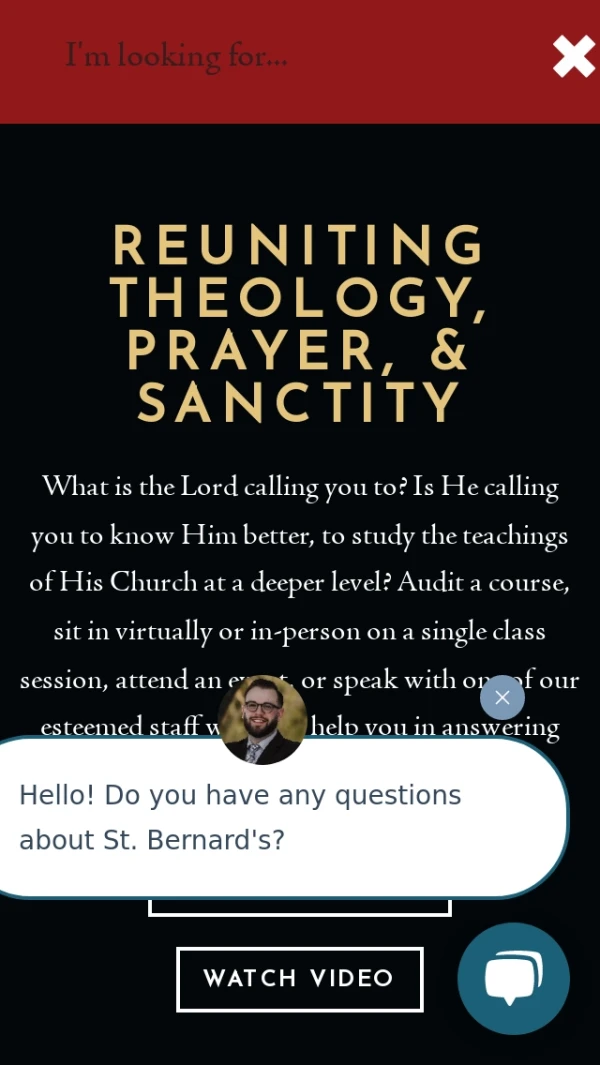Tap the Watch Video button
Screen dimensions: 600x1065
coord(299,979)
